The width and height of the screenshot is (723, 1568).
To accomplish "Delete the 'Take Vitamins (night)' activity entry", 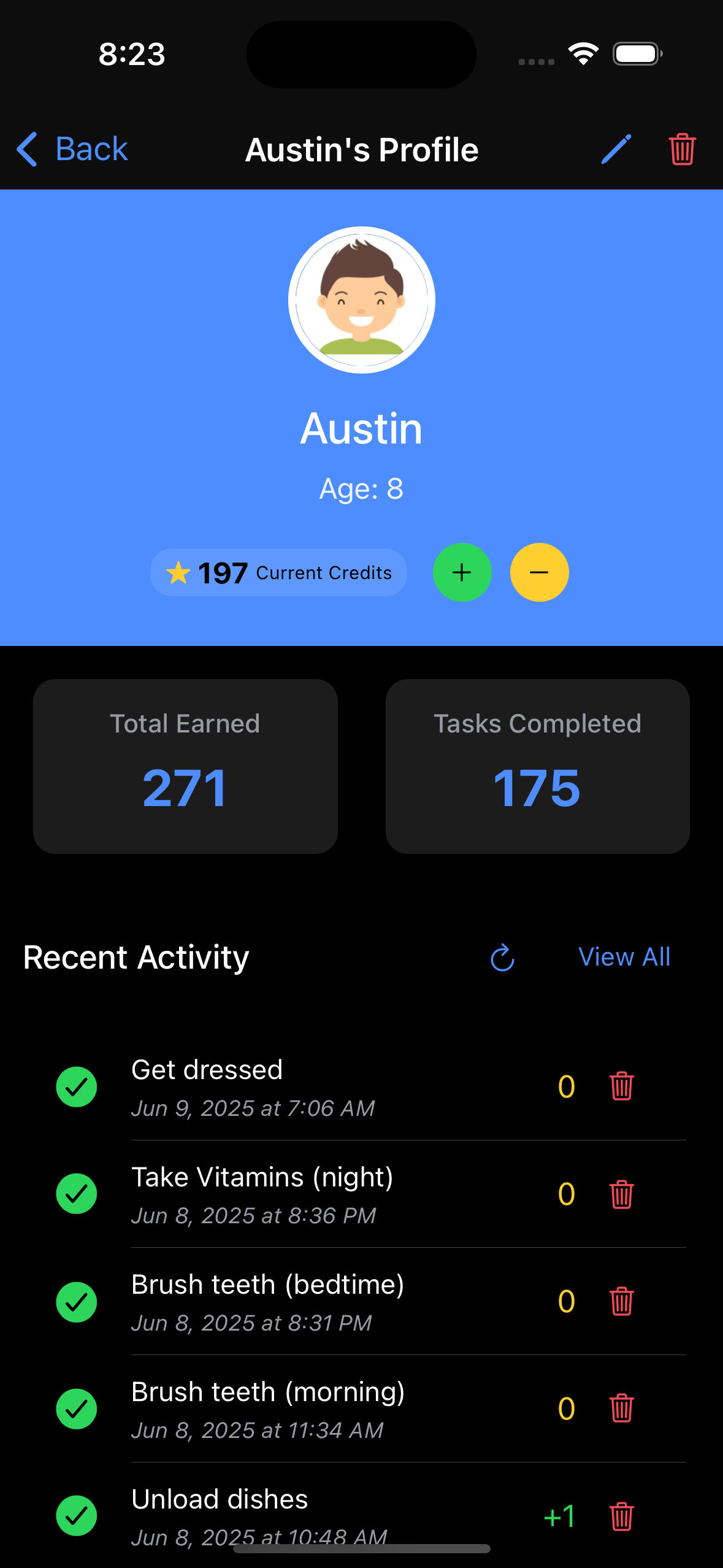I will pos(621,1194).
